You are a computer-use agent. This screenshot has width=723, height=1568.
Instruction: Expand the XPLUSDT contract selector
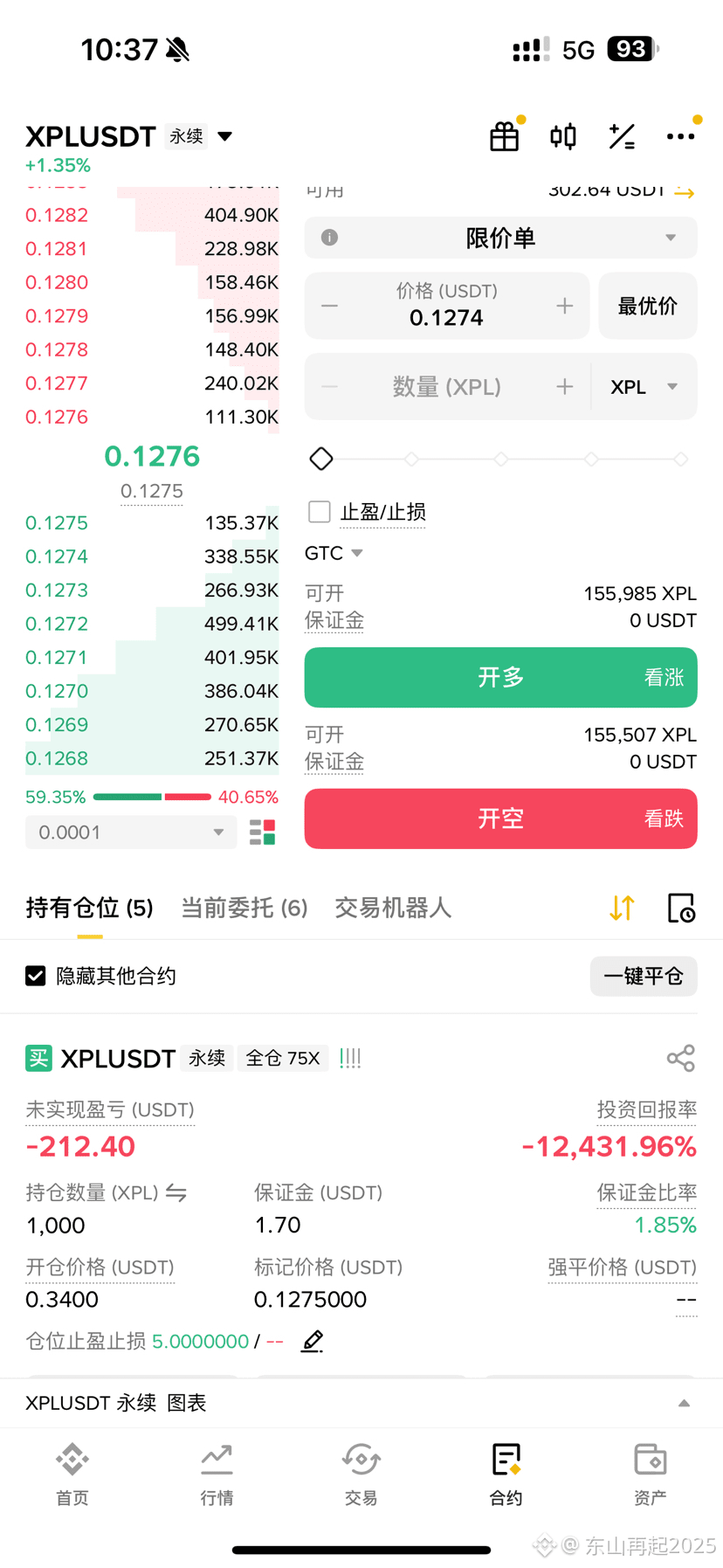pyautogui.click(x=224, y=136)
